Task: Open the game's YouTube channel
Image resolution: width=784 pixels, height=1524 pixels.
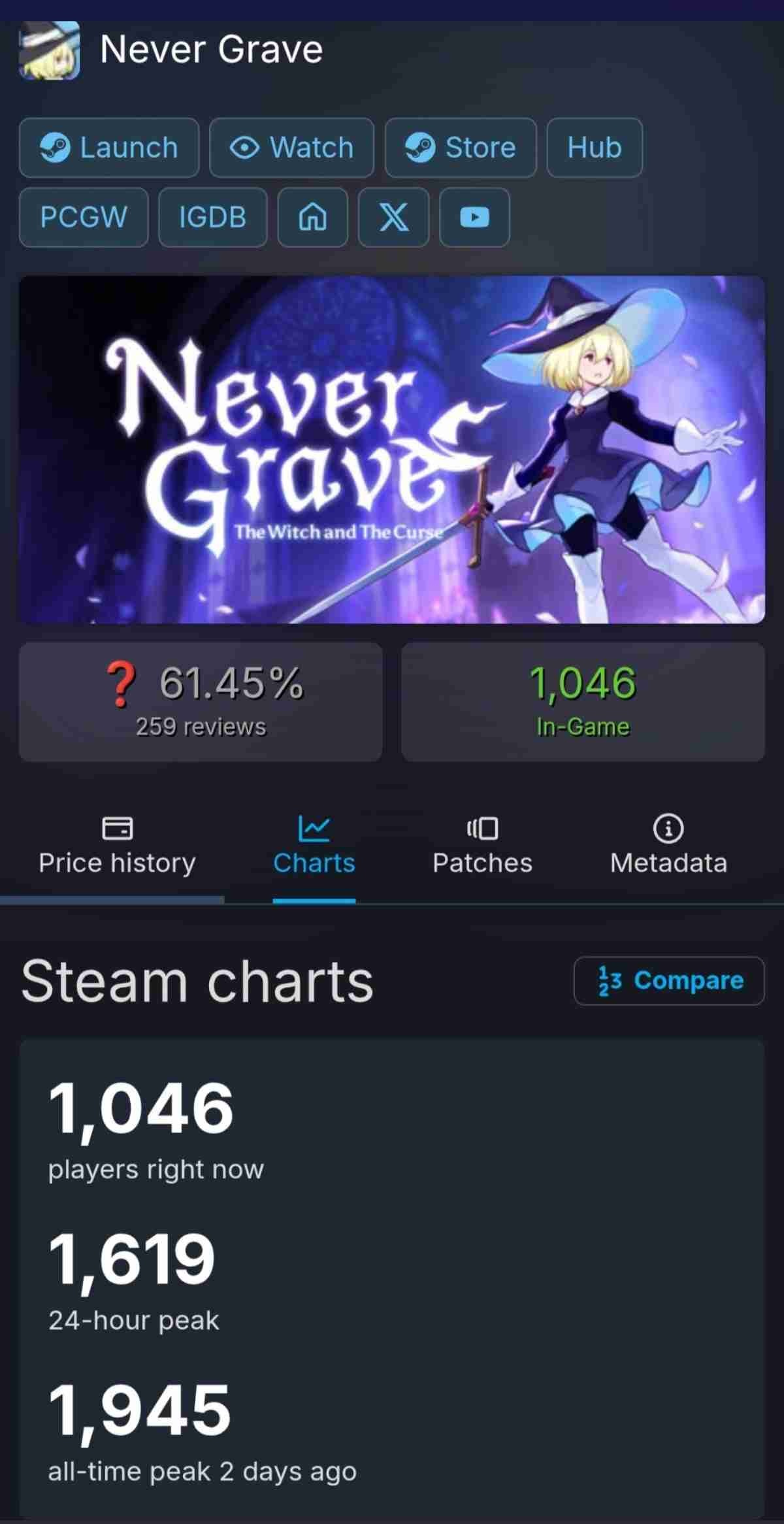Action: tap(474, 217)
